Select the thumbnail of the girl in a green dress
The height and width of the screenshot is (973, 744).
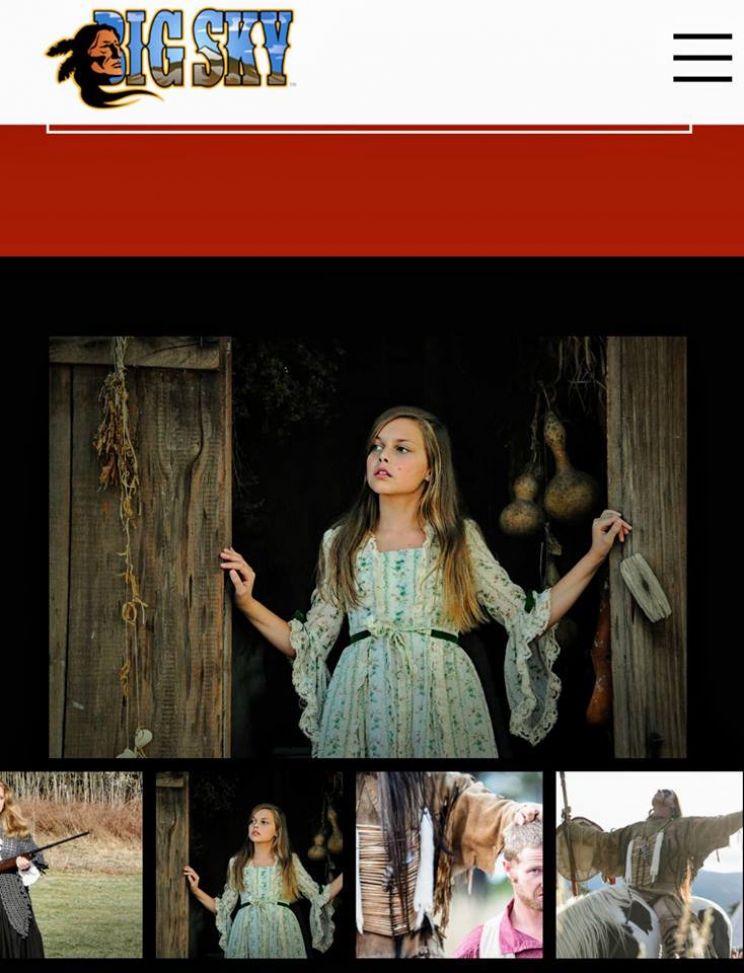tap(249, 864)
